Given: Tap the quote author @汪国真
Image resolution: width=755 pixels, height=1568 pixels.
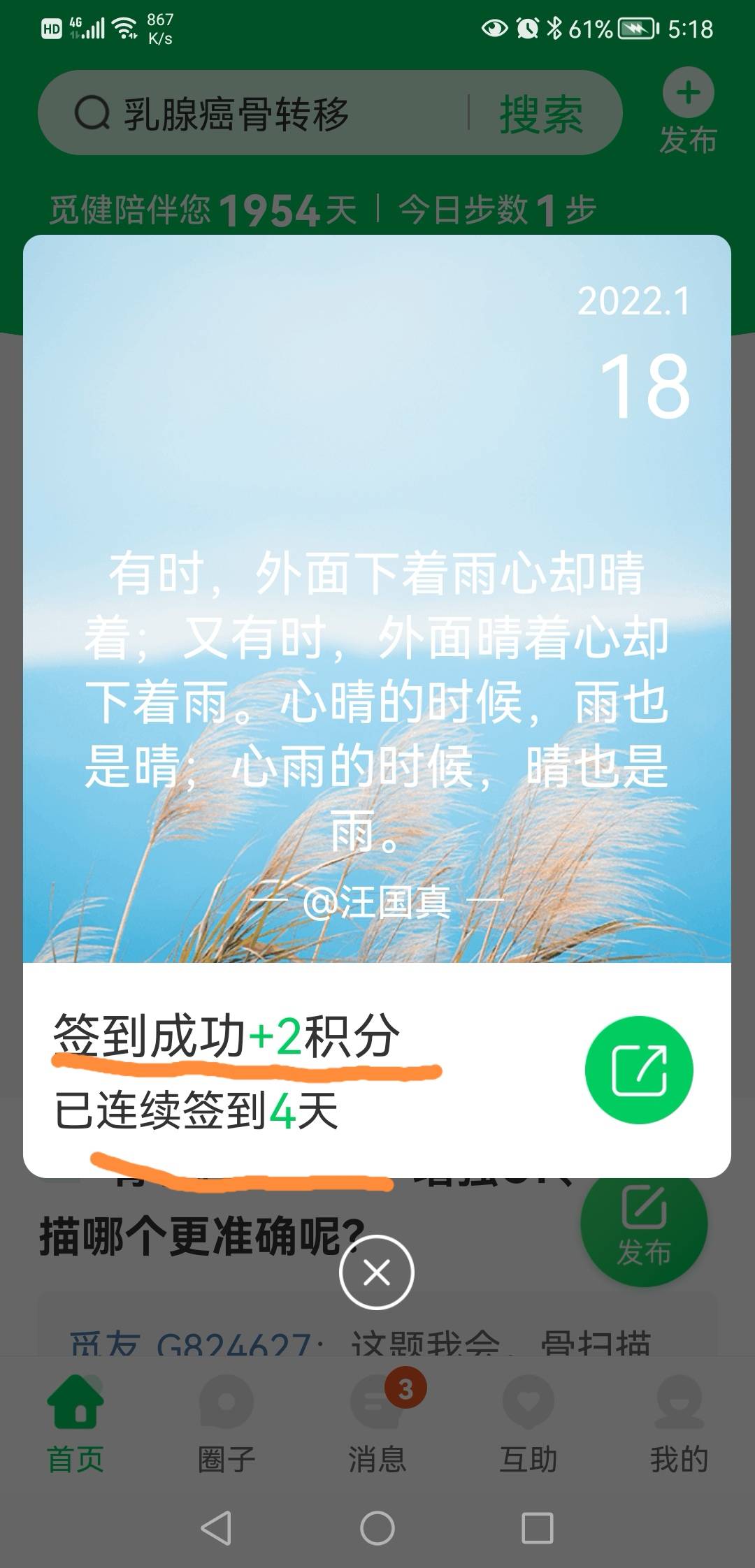Looking at the screenshot, I should tap(377, 901).
